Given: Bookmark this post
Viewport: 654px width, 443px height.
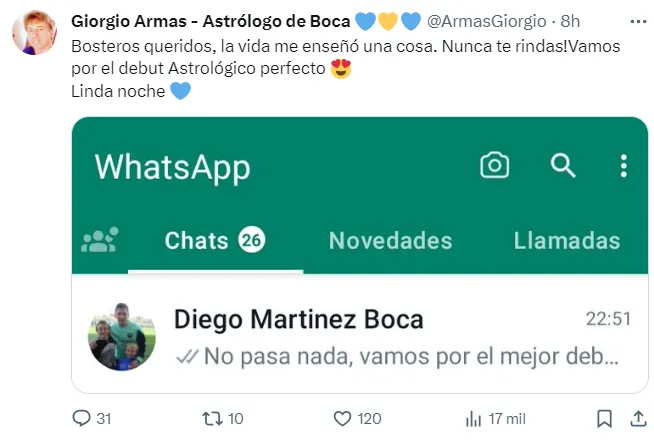Looking at the screenshot, I should point(604,419).
